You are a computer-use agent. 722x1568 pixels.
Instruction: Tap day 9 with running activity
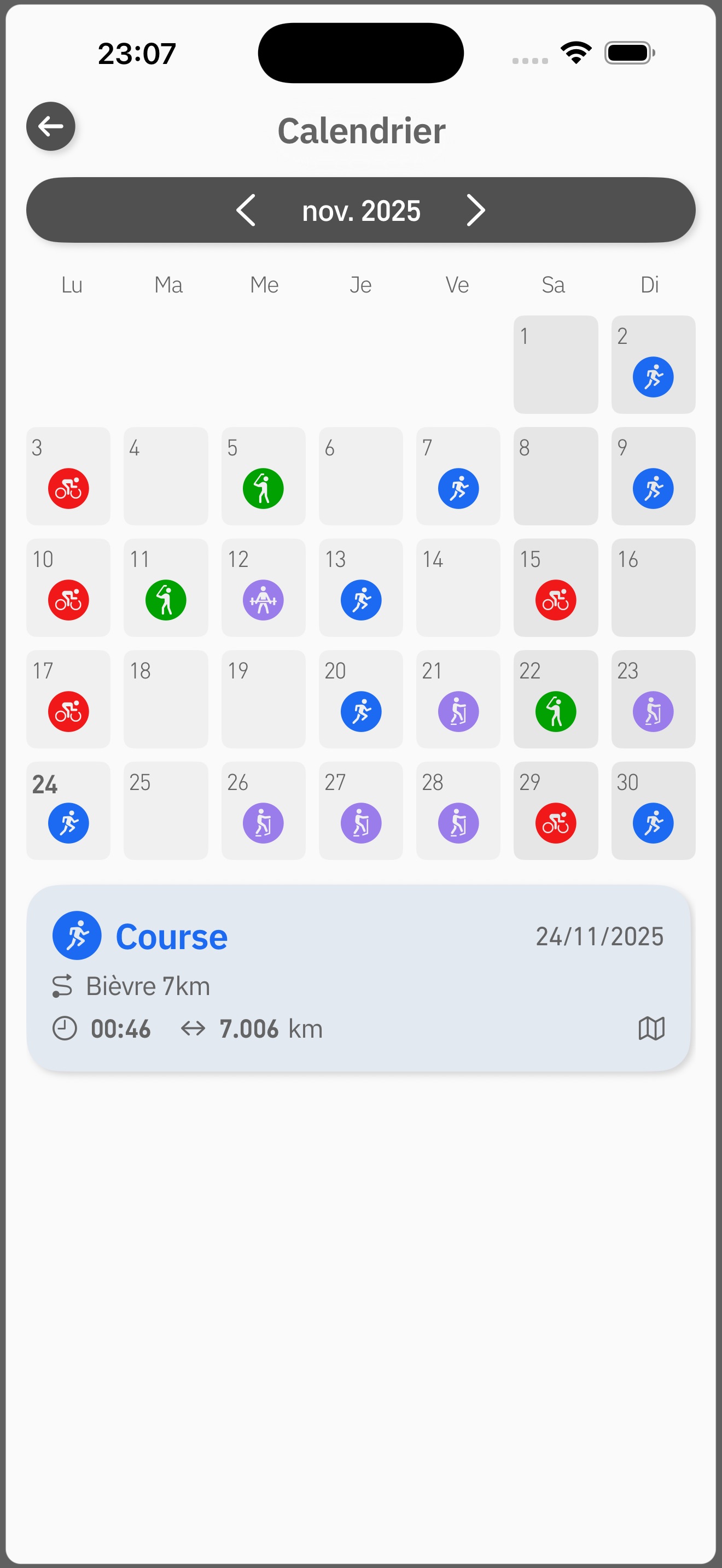pyautogui.click(x=653, y=476)
